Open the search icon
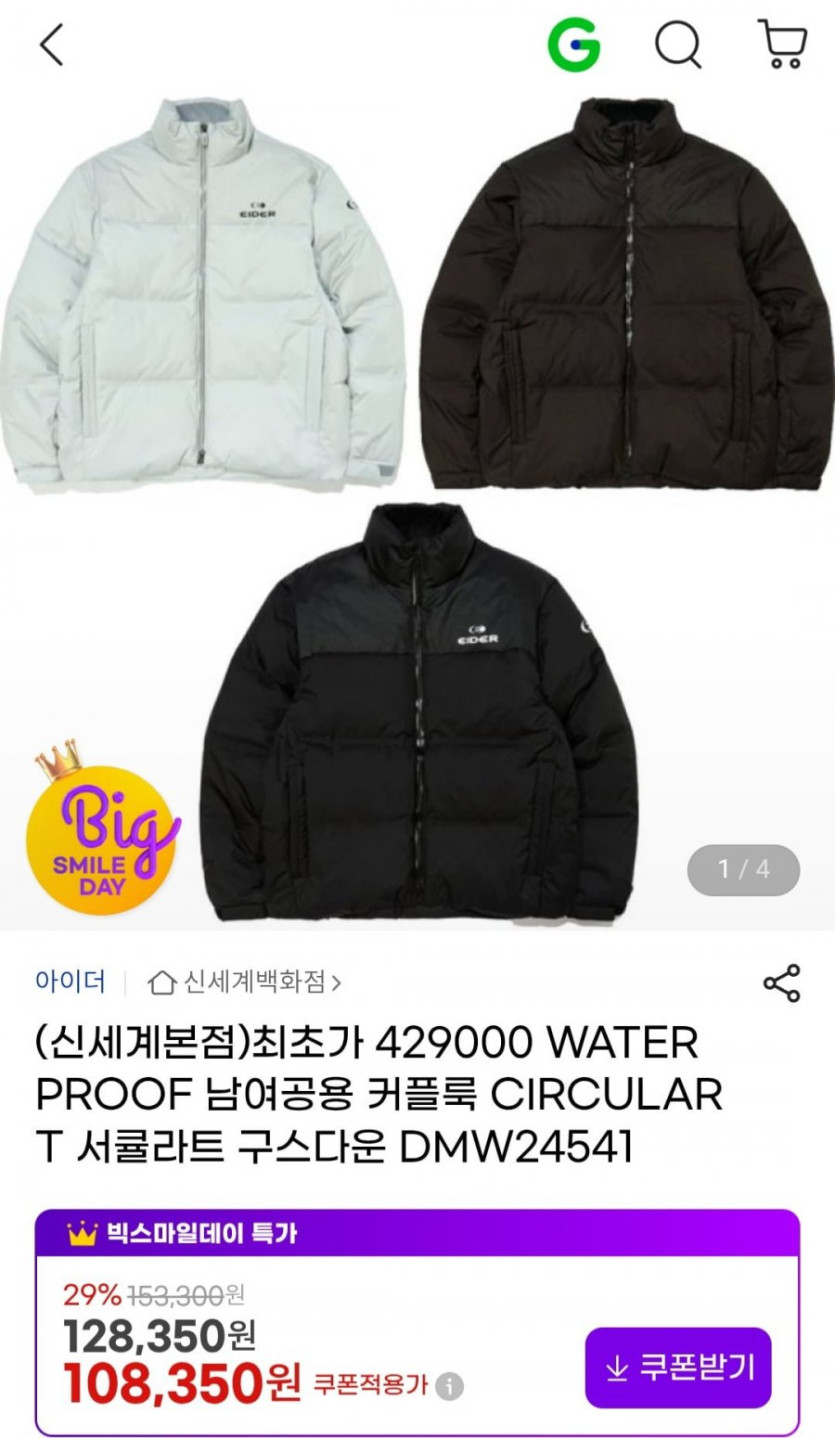835x1438 pixels. point(678,45)
